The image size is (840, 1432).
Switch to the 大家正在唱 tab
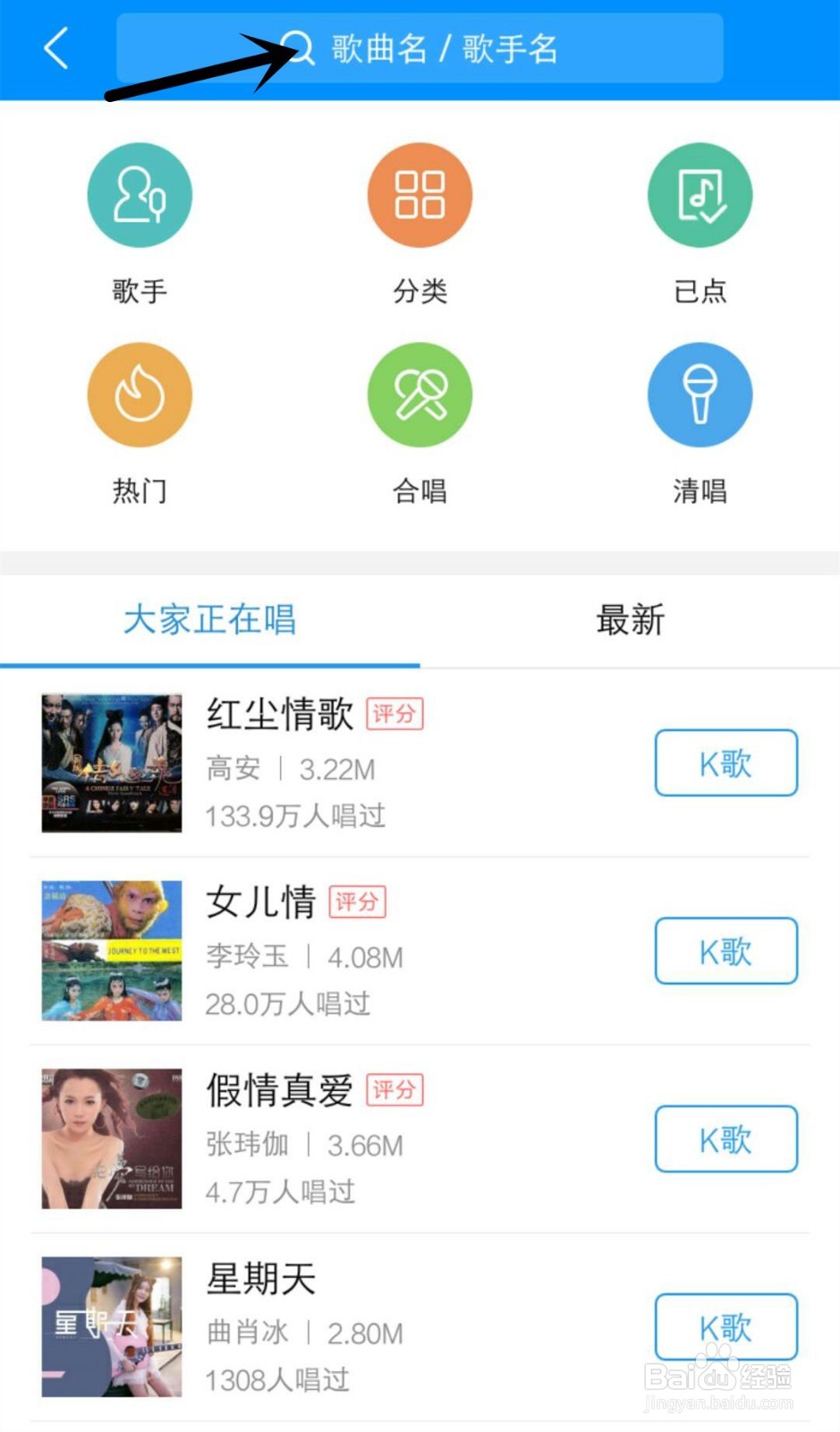point(210,619)
